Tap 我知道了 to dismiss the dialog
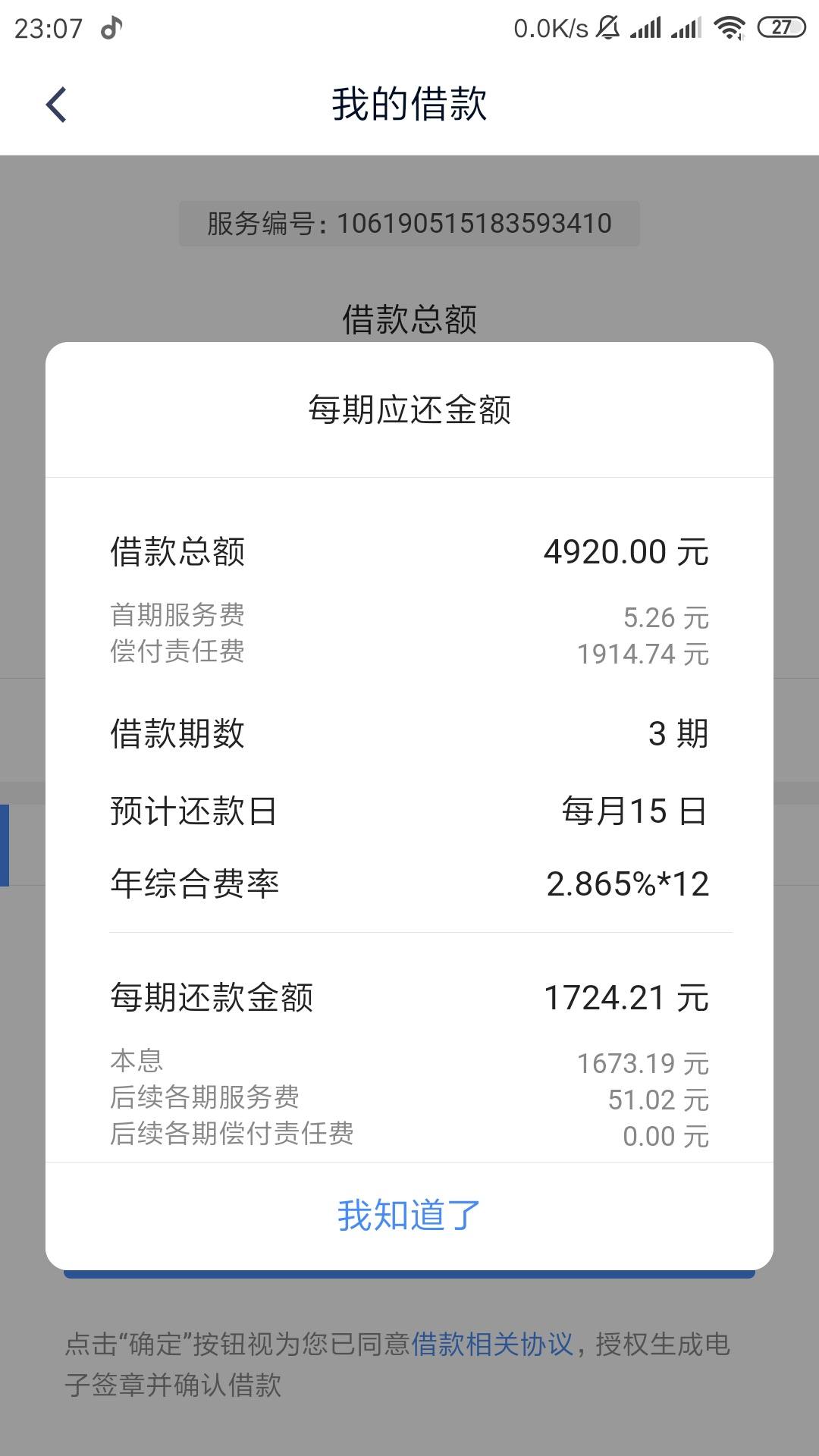This screenshot has height=1456, width=819. [x=409, y=1216]
